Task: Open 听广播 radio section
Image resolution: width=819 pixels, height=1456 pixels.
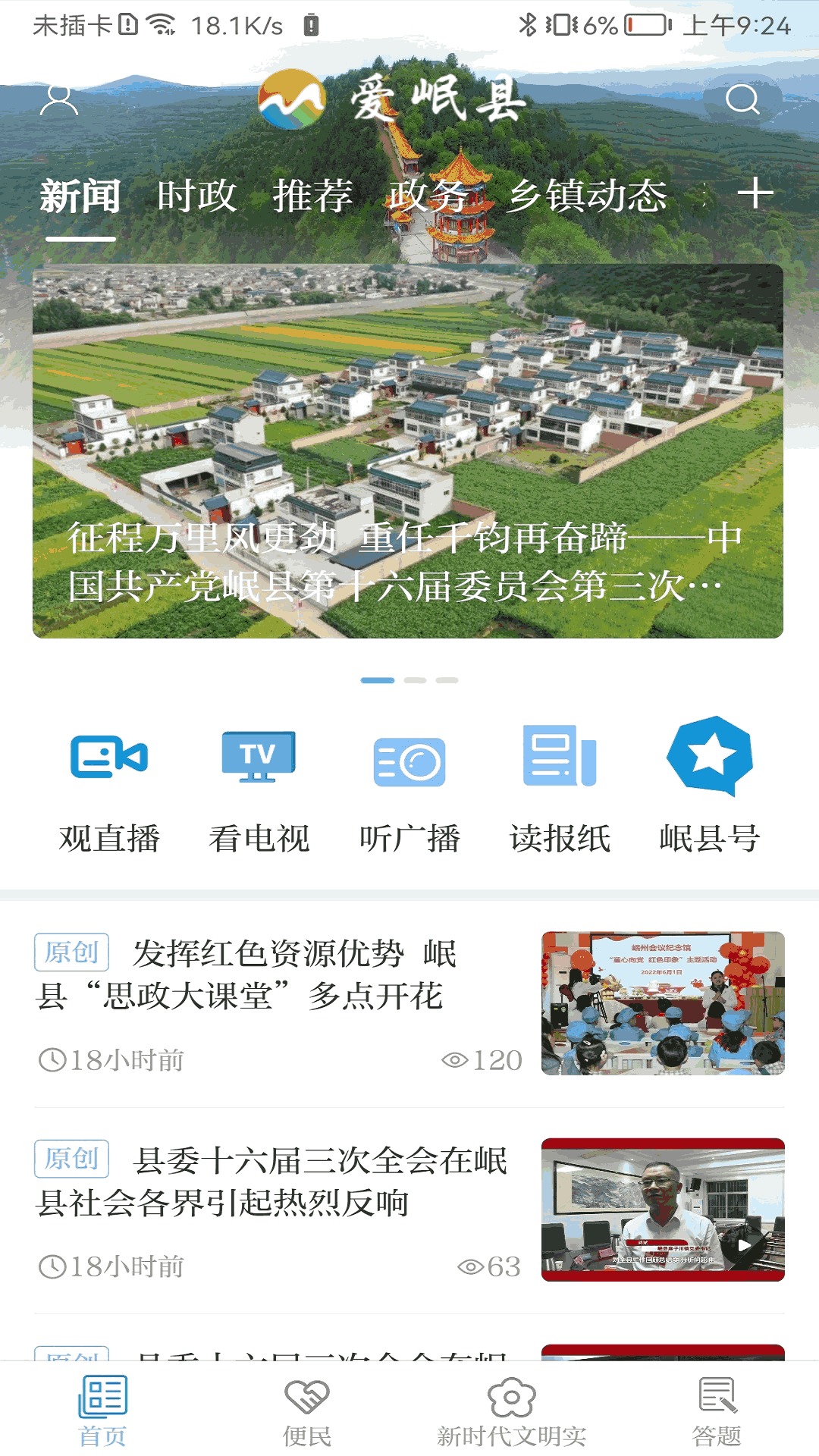Action: click(x=409, y=787)
